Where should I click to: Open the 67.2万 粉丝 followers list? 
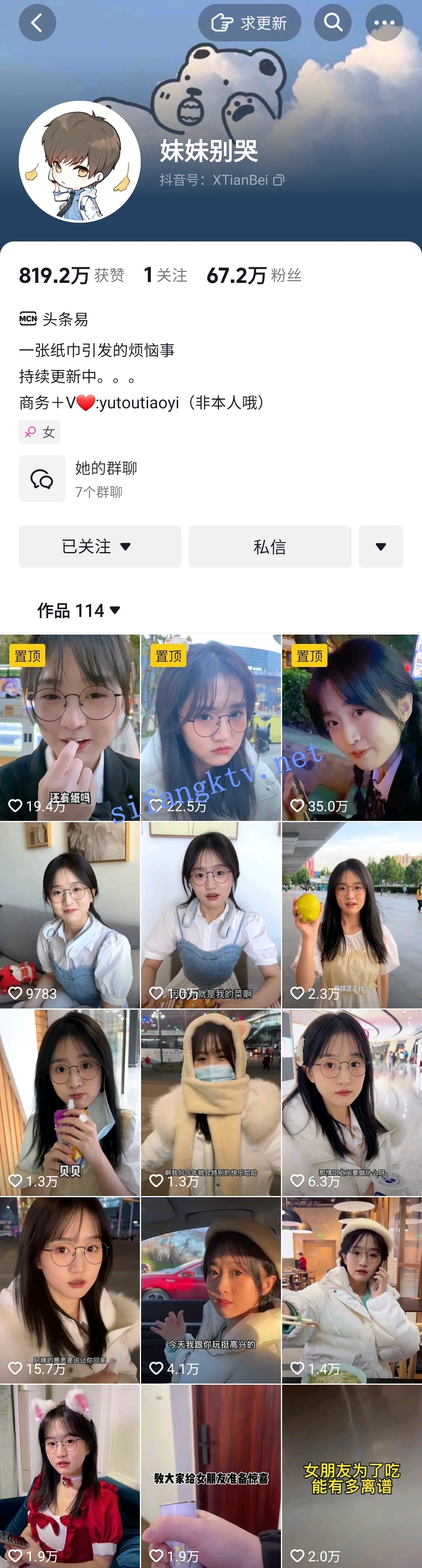(254, 275)
